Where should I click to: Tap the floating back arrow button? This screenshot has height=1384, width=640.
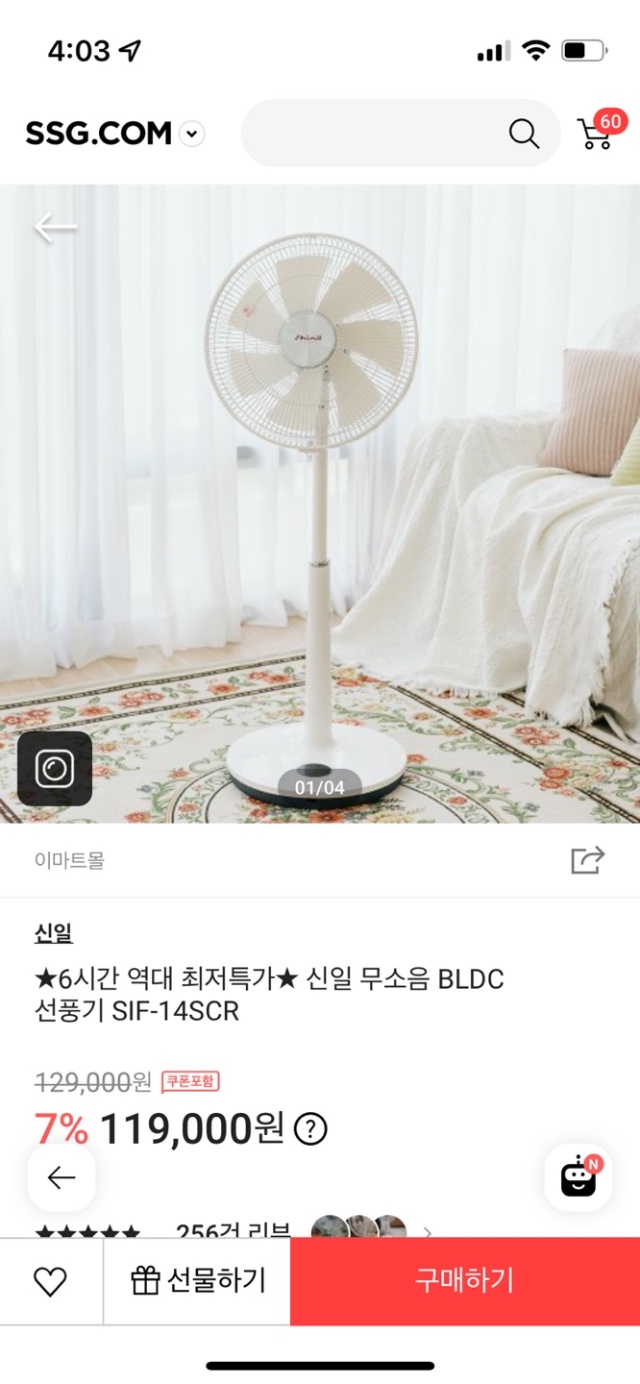pyautogui.click(x=61, y=1178)
